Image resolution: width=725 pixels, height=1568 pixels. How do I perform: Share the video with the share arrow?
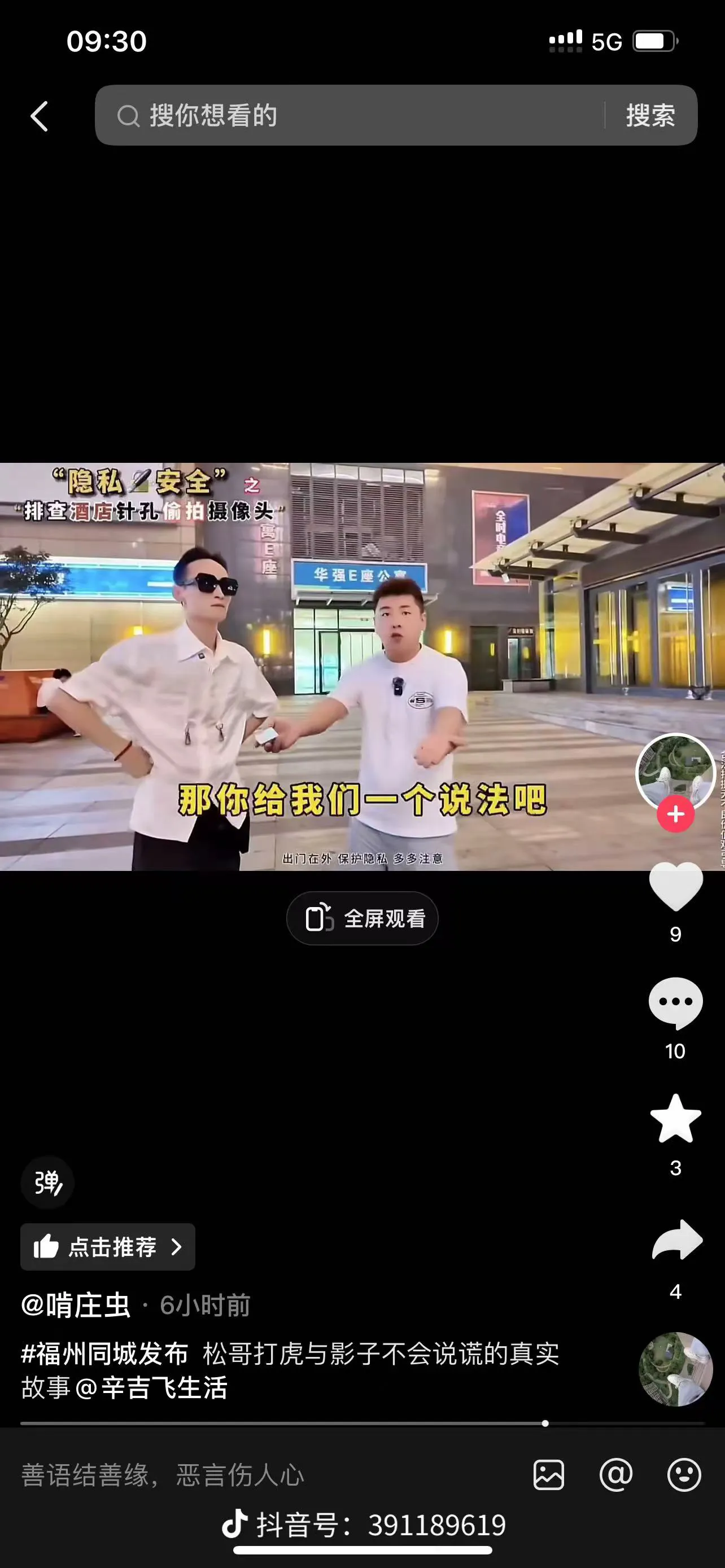pyautogui.click(x=676, y=1241)
